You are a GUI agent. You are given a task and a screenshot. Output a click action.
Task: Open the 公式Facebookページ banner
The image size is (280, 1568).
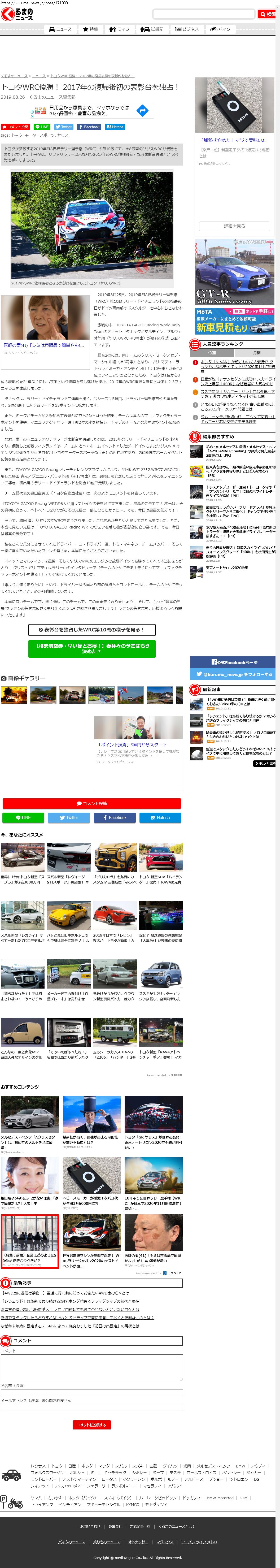pos(234,662)
